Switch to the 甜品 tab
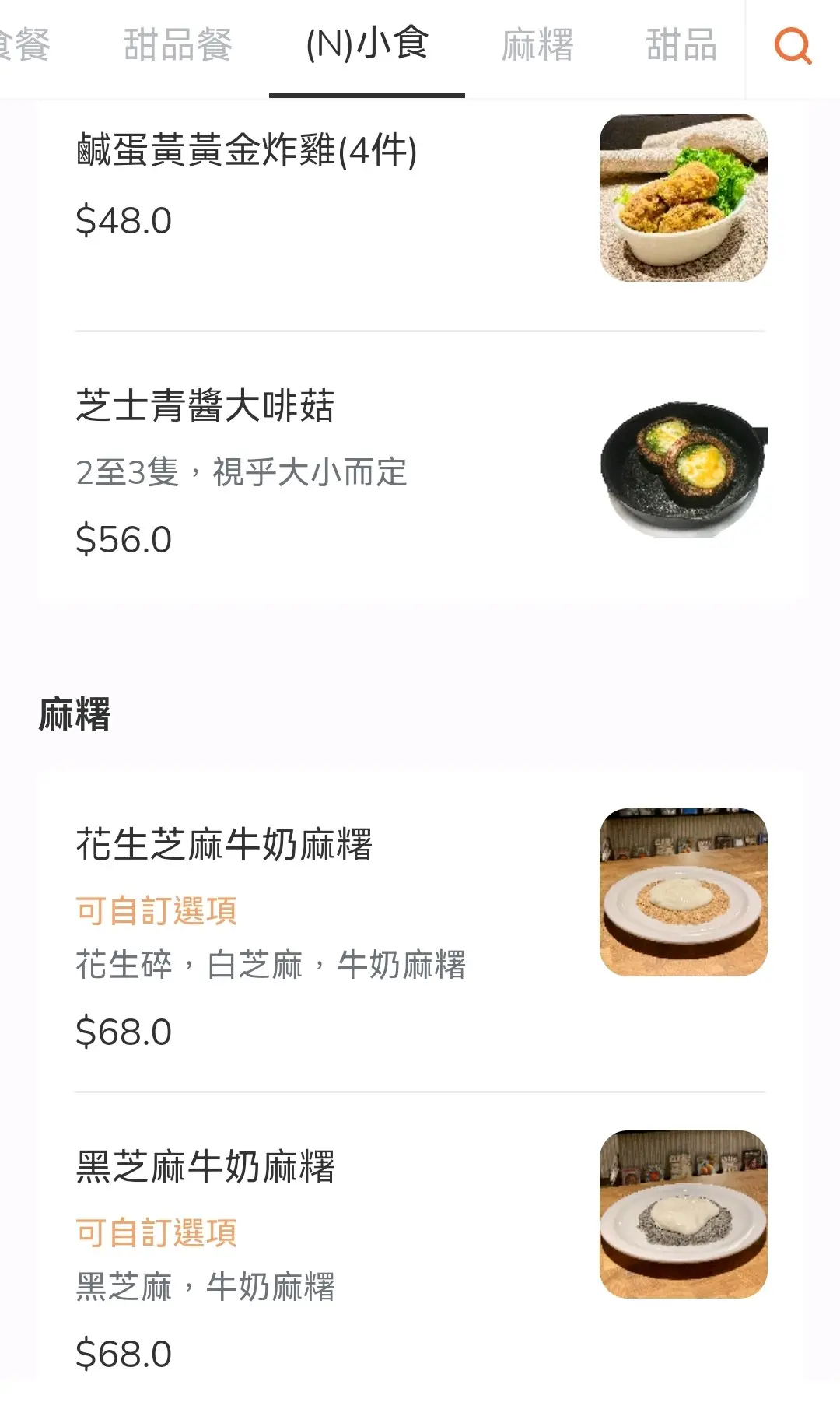The image size is (840, 1402). click(681, 45)
